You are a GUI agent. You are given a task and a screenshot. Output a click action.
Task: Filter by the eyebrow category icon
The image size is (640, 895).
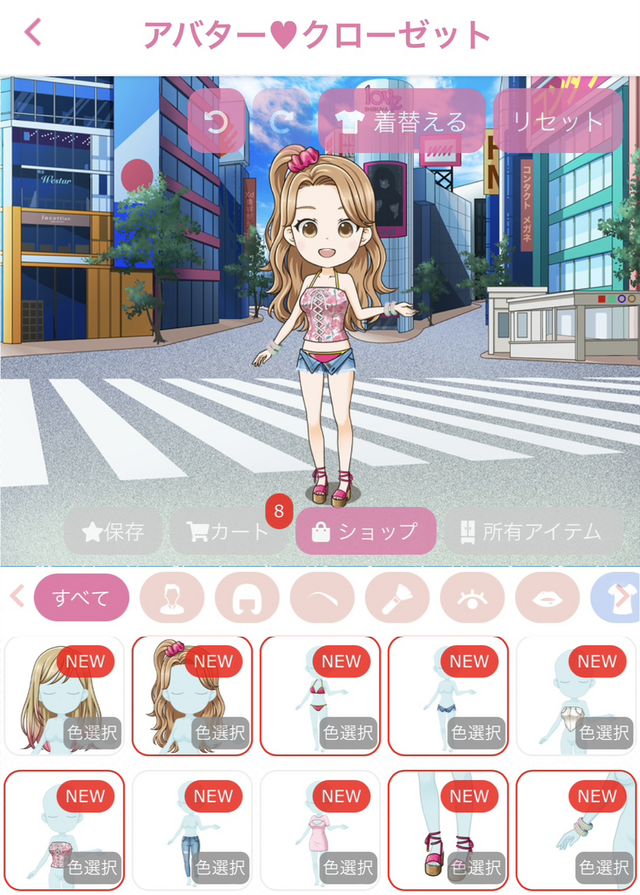[322, 598]
